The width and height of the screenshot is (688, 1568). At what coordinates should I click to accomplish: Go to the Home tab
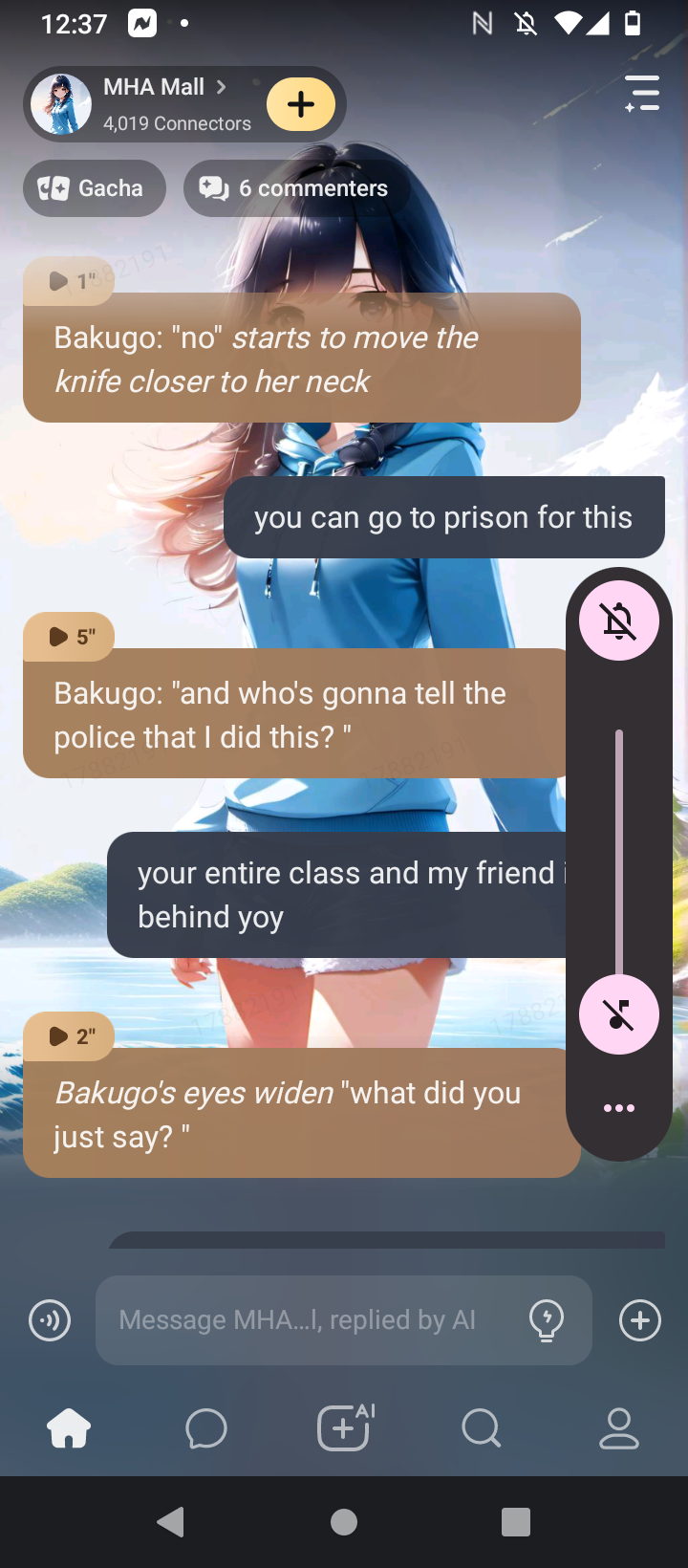69,1429
